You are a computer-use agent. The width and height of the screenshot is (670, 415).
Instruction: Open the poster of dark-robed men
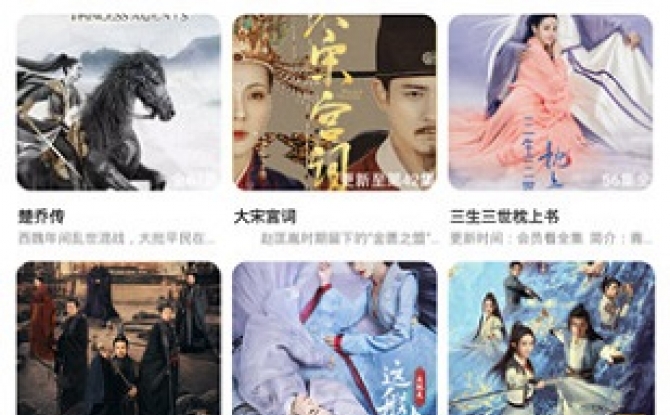point(118,338)
